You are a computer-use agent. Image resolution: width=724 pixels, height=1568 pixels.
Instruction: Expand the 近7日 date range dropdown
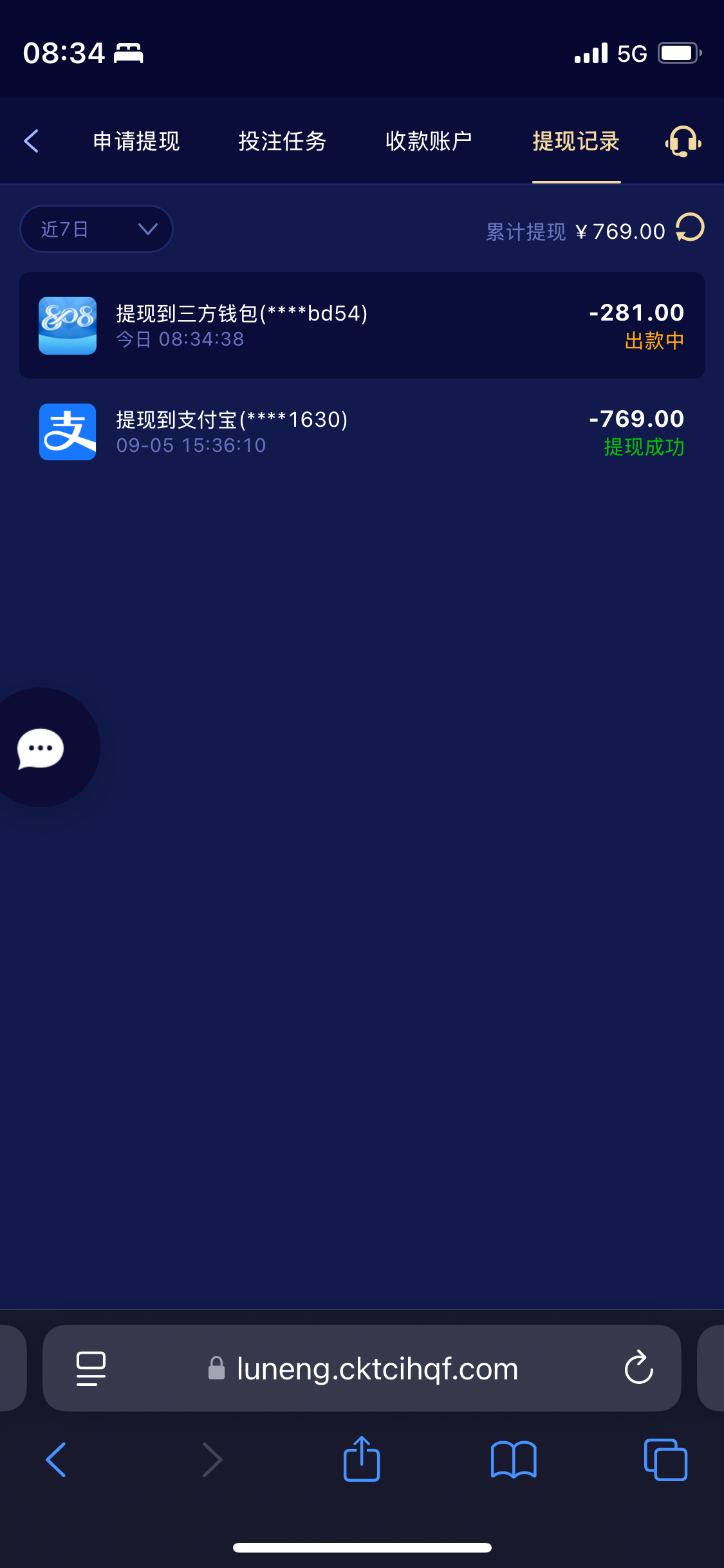[97, 229]
